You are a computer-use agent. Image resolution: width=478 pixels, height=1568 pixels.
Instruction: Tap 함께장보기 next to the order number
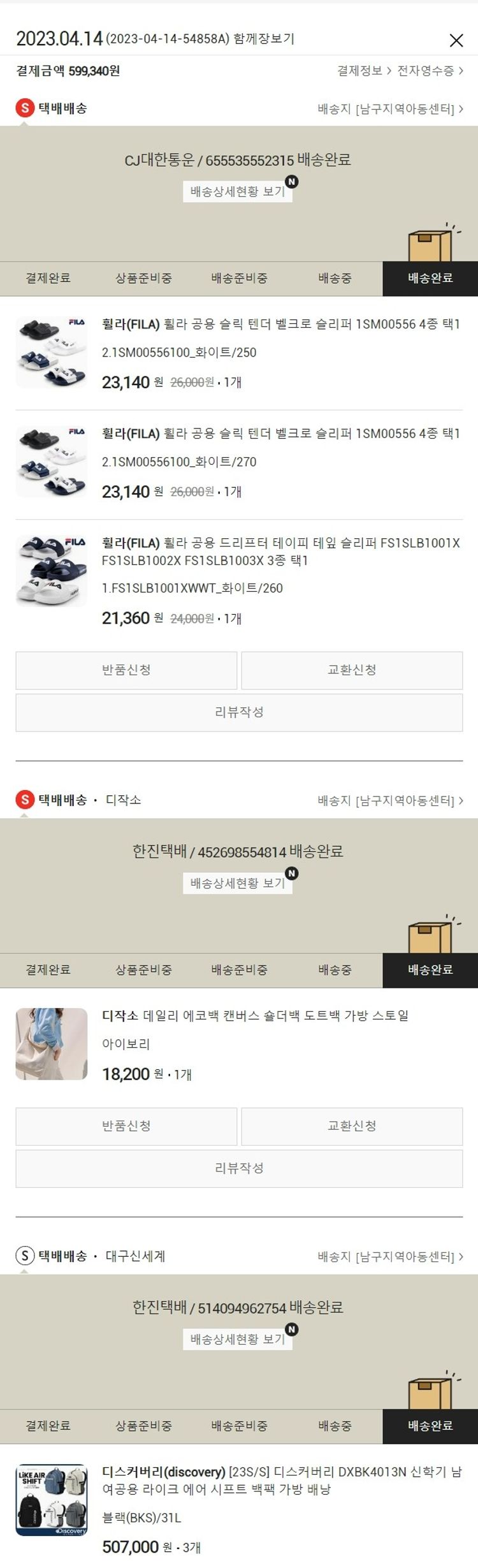pyautogui.click(x=264, y=39)
